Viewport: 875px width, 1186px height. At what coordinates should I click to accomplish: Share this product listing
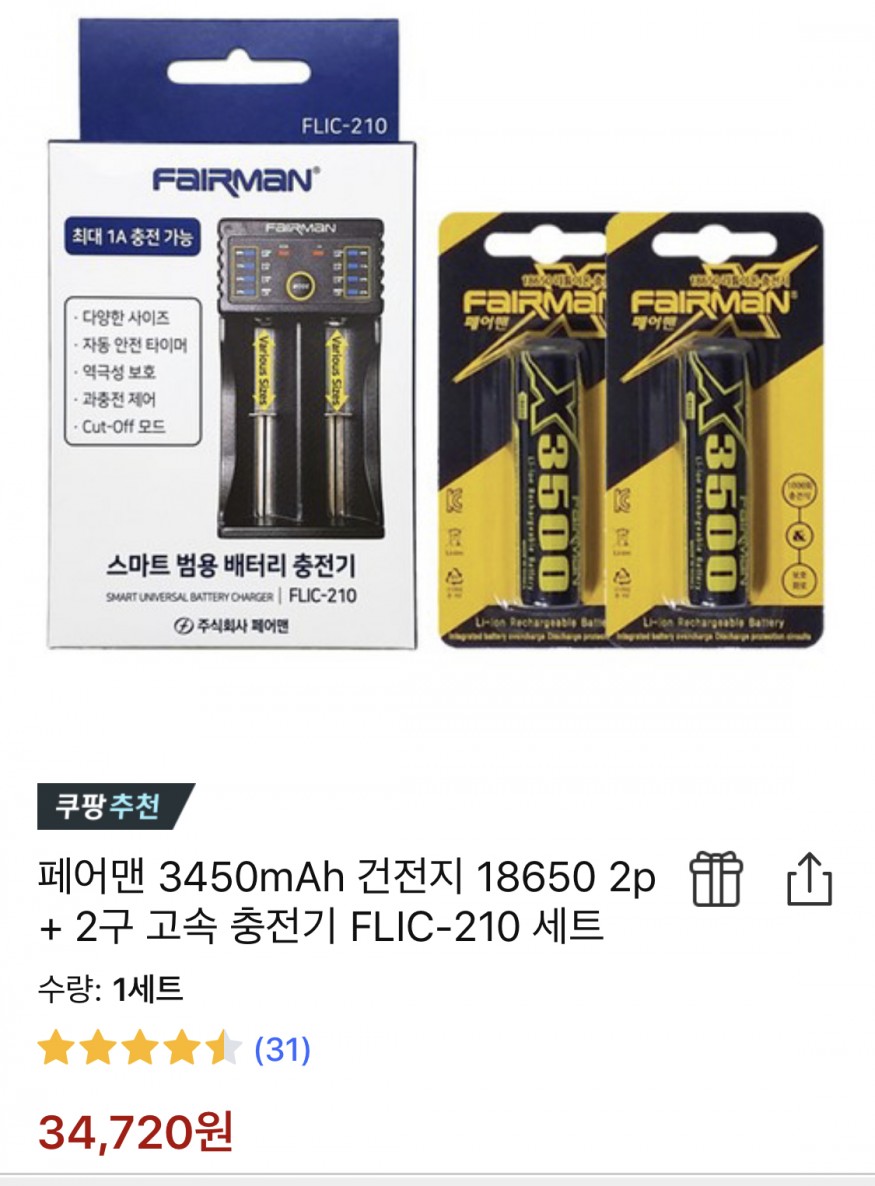809,881
